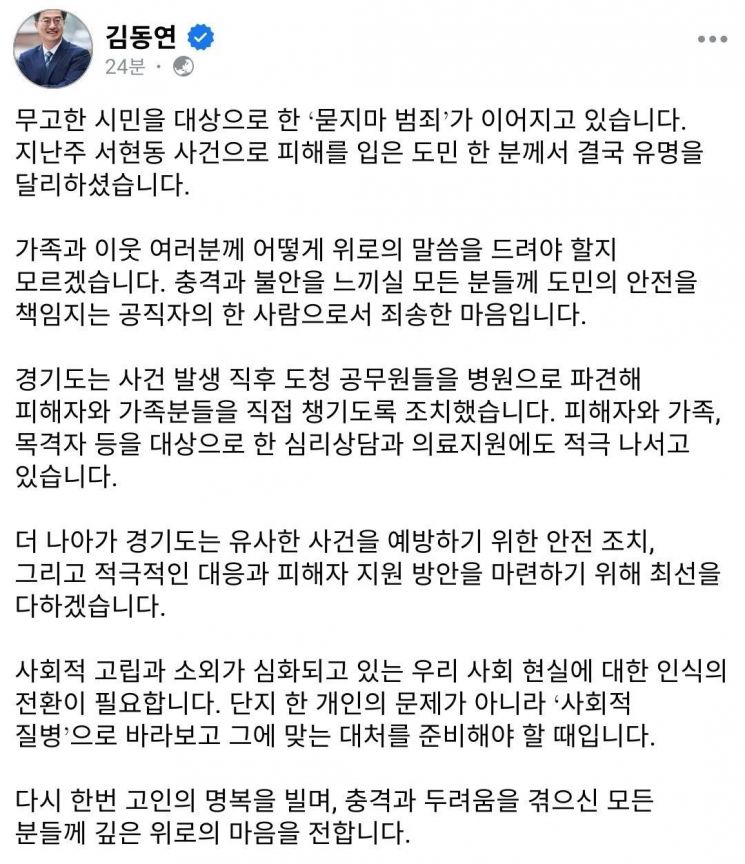745x864 pixels.
Task: Open 김동연's profile picture
Action: [53, 48]
